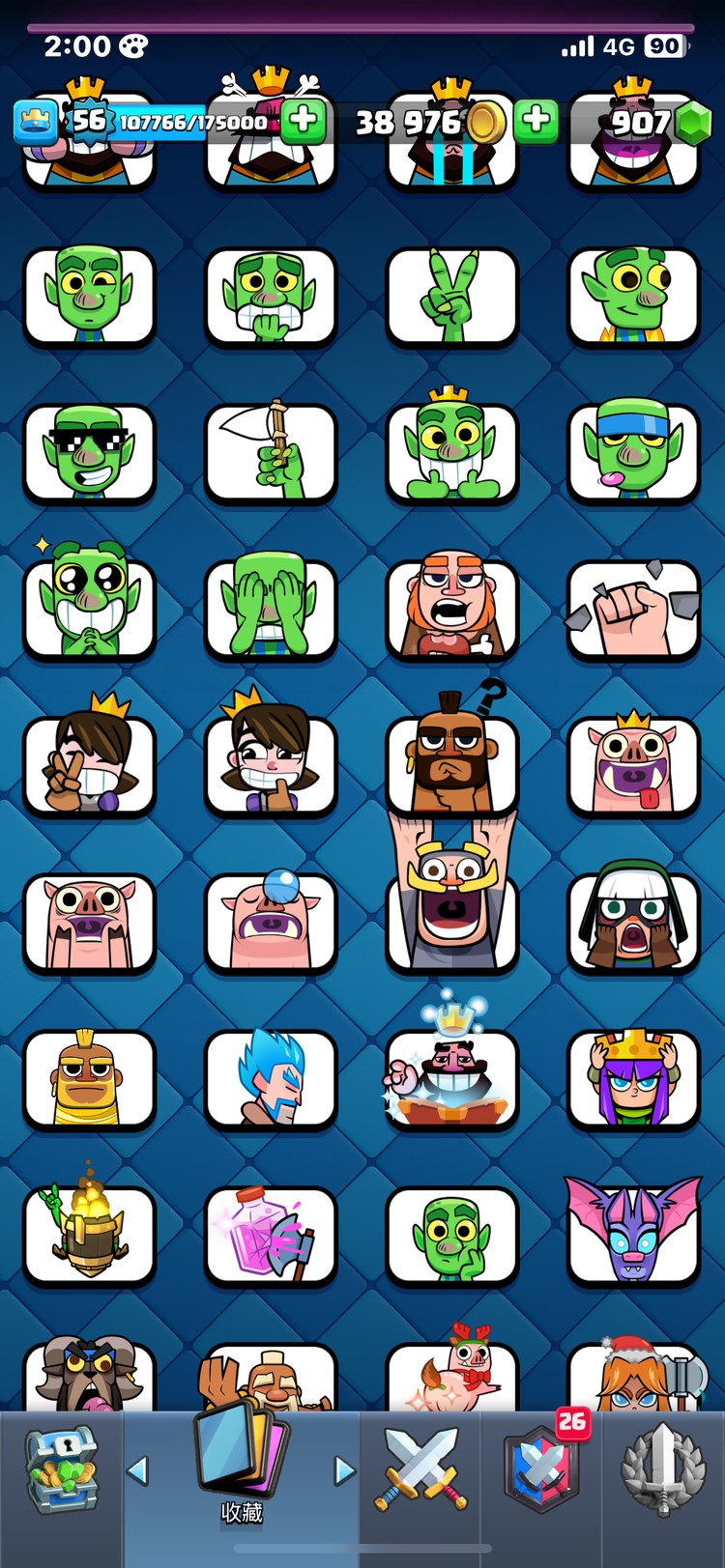Select the goblin with sunglasses emote

pyautogui.click(x=89, y=453)
